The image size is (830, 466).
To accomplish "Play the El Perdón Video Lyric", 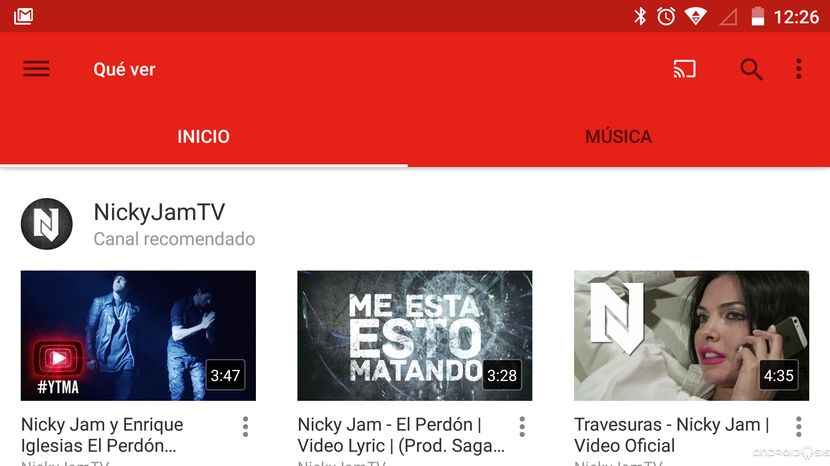I will pos(415,336).
